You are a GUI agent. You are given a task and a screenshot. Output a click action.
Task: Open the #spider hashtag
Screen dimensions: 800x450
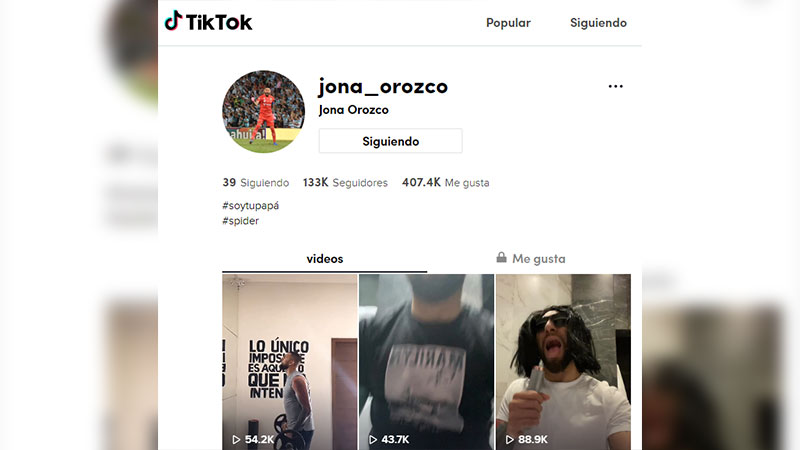coord(241,221)
